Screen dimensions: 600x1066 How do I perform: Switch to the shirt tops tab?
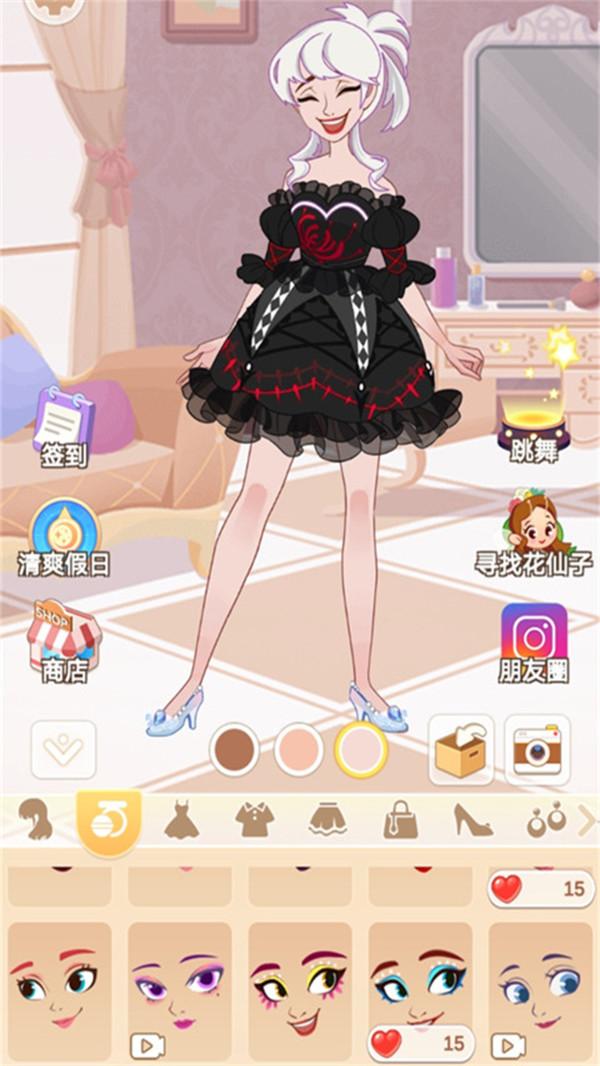pos(254,820)
